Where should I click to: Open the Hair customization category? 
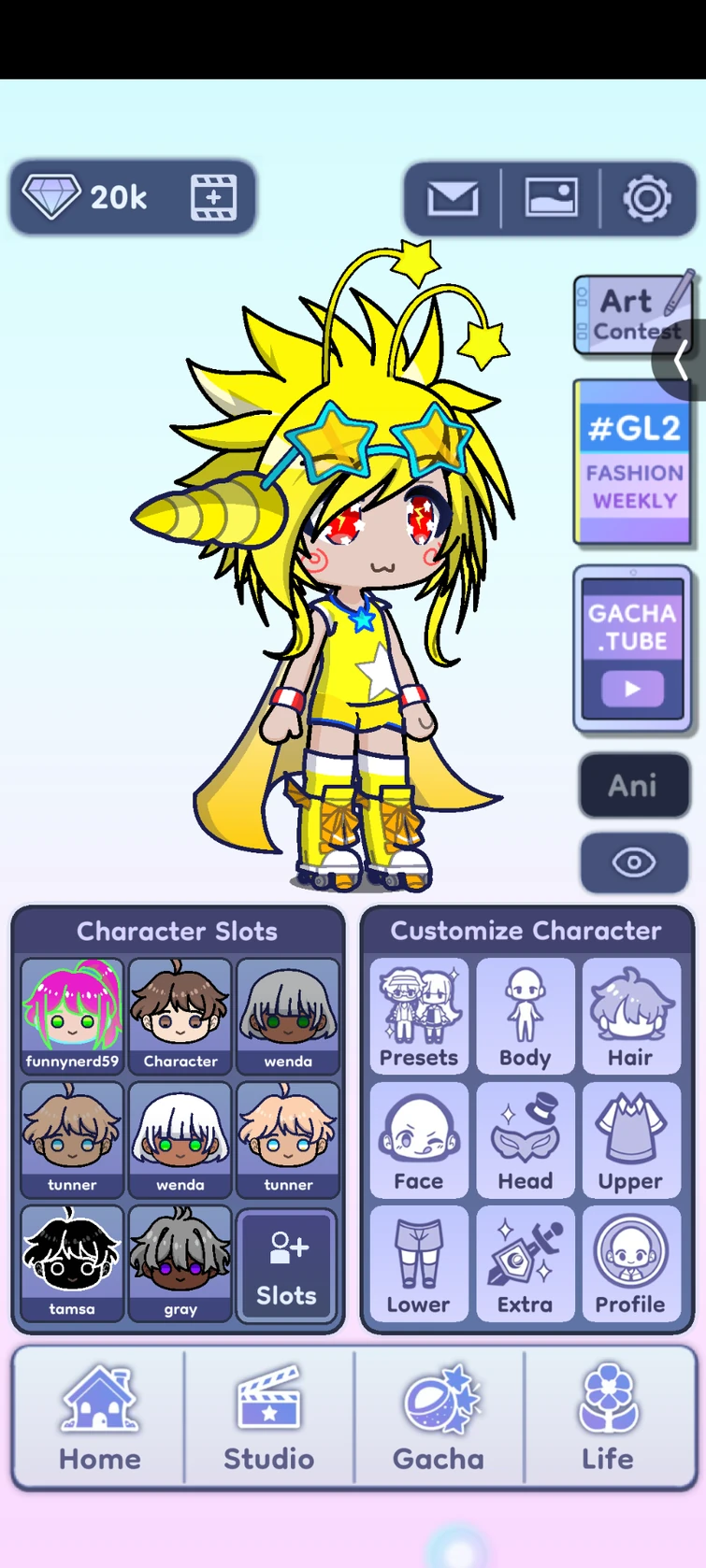point(631,1017)
